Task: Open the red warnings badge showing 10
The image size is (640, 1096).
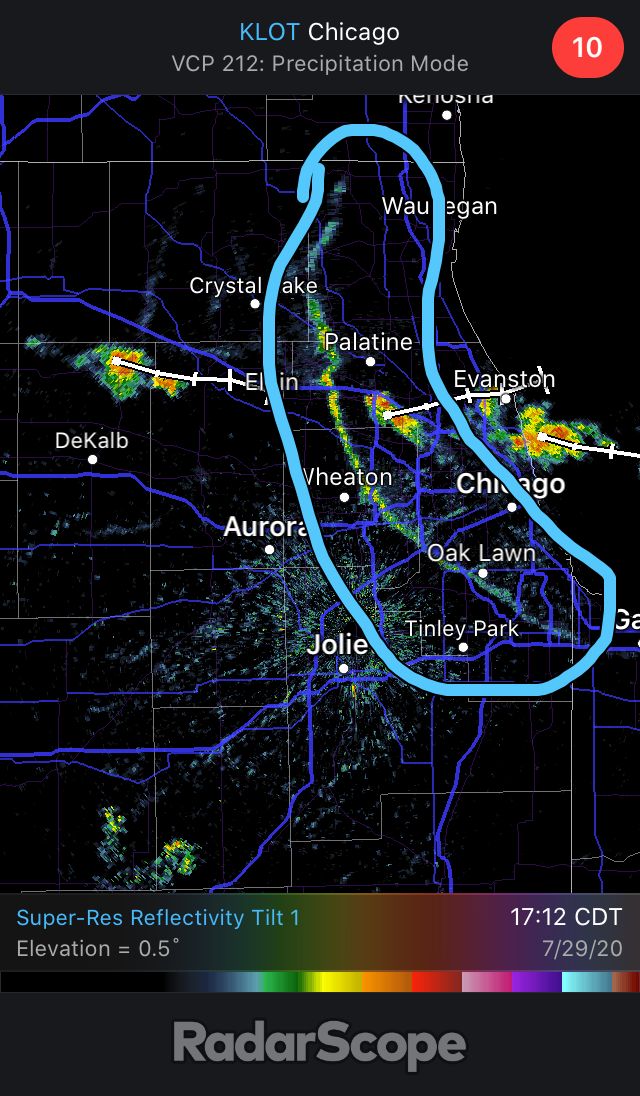Action: (587, 48)
